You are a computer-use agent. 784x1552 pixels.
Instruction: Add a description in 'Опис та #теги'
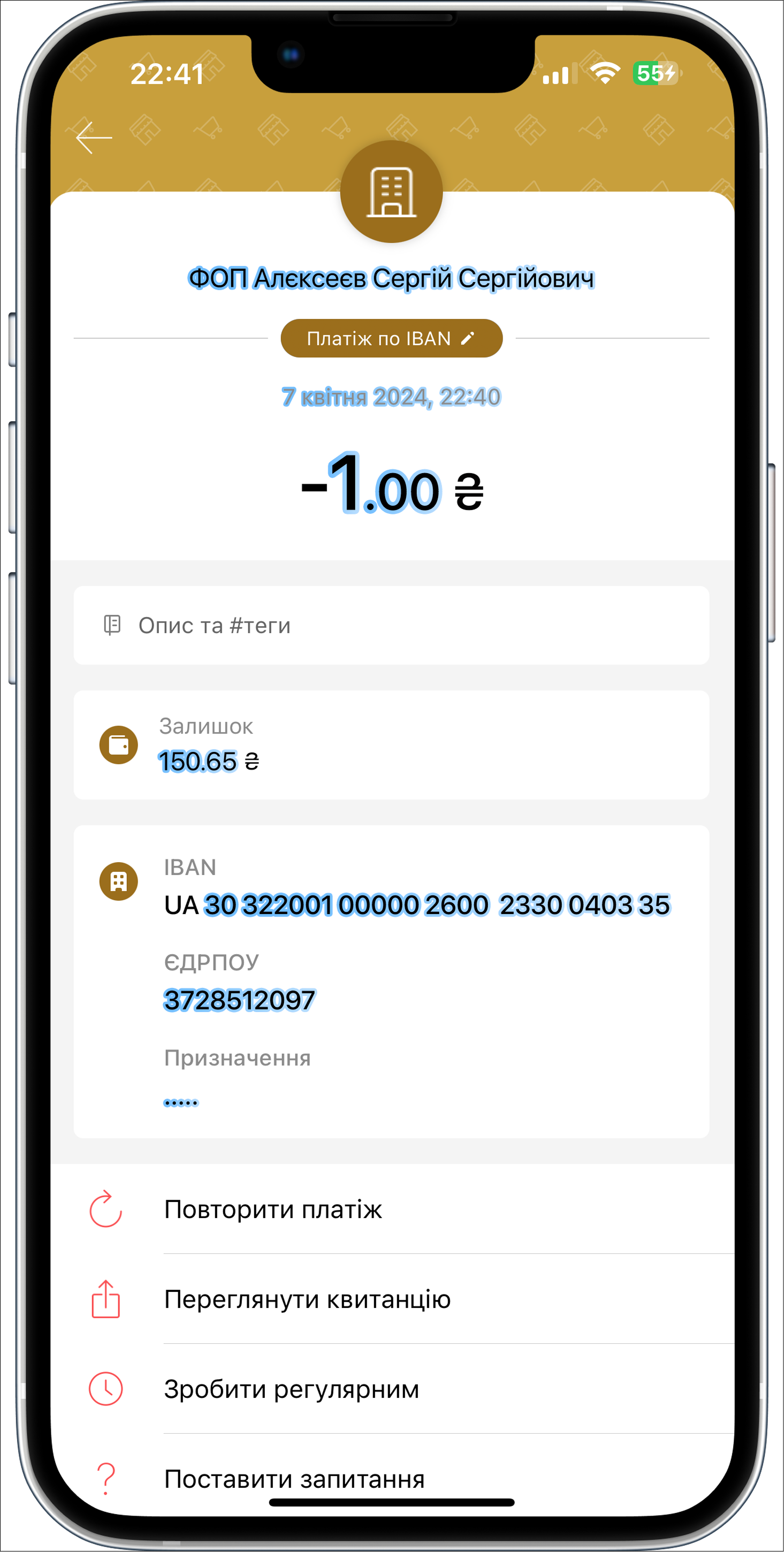coord(391,626)
